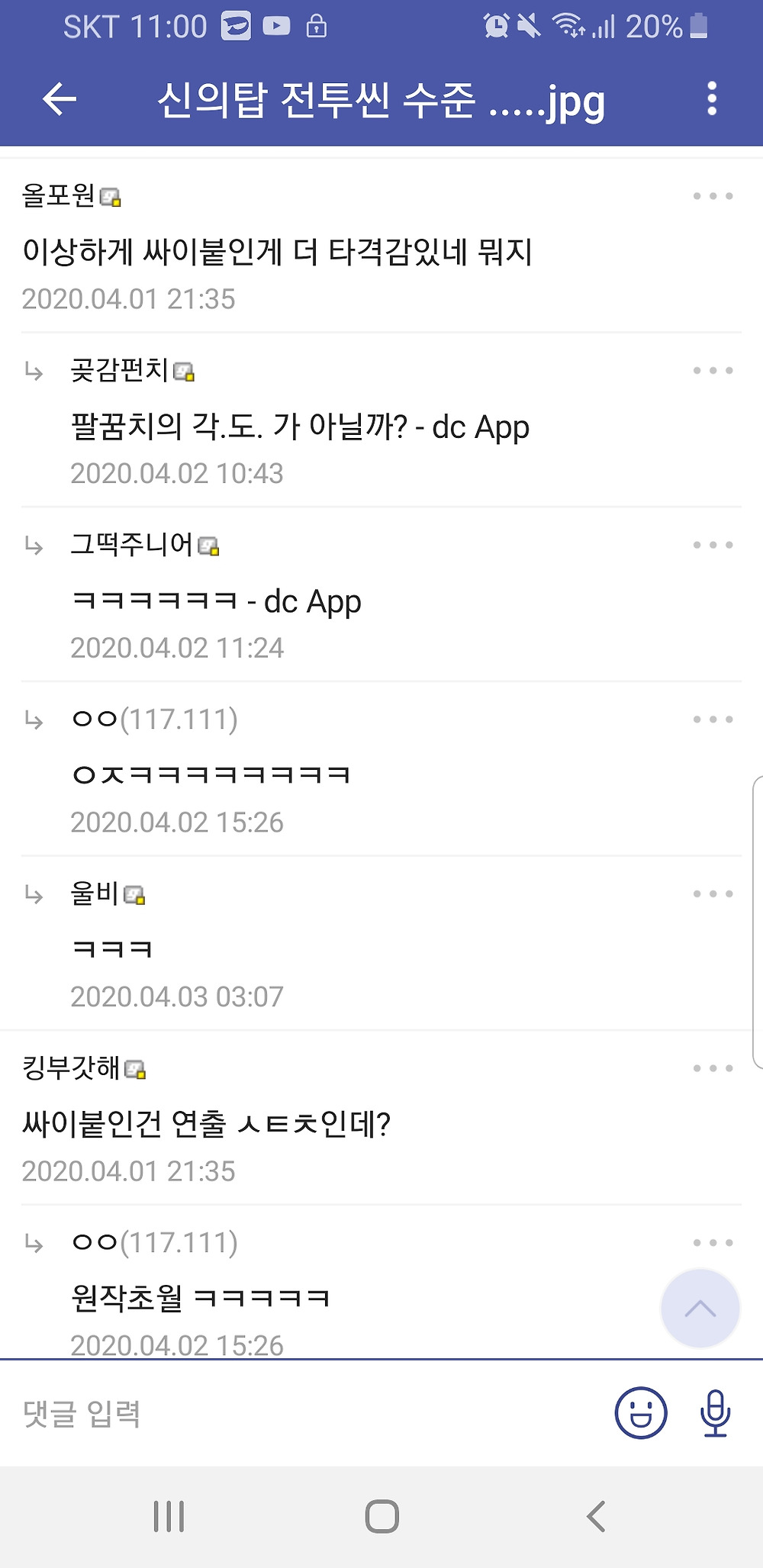Jump to top with the floating arrow
Screen dimensions: 763x1568
point(700,1309)
